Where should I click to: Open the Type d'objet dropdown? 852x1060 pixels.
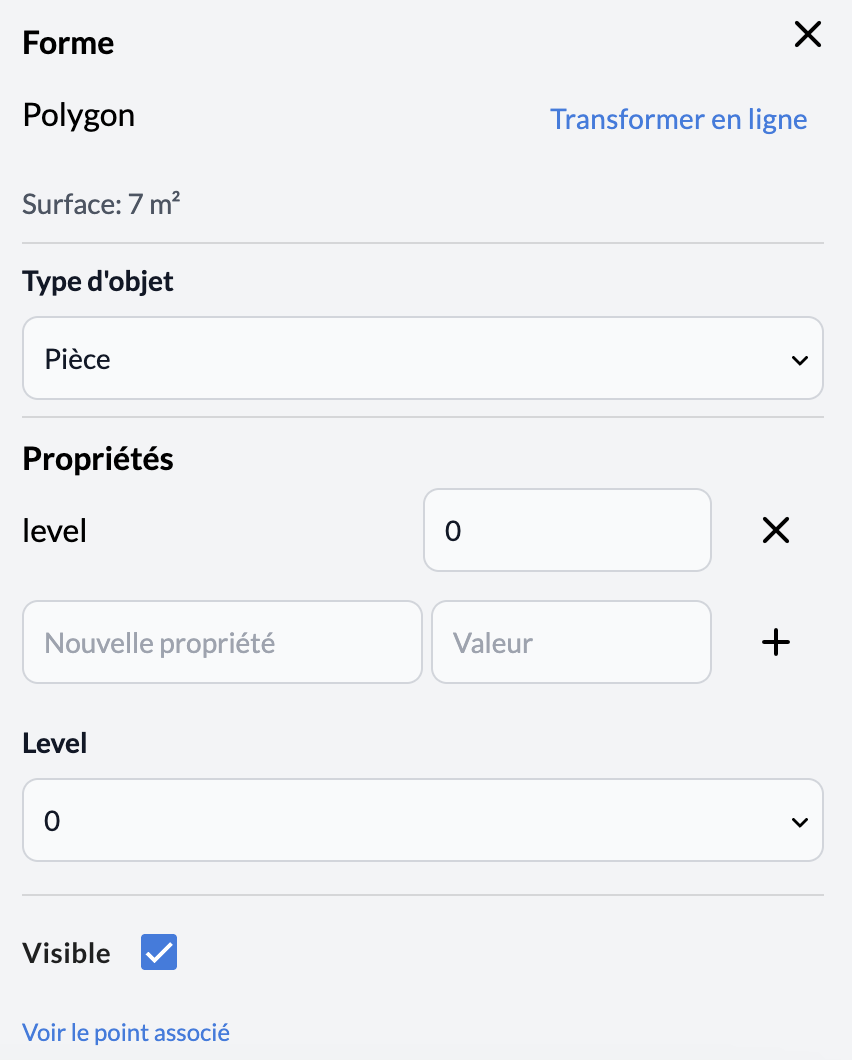[422, 359]
